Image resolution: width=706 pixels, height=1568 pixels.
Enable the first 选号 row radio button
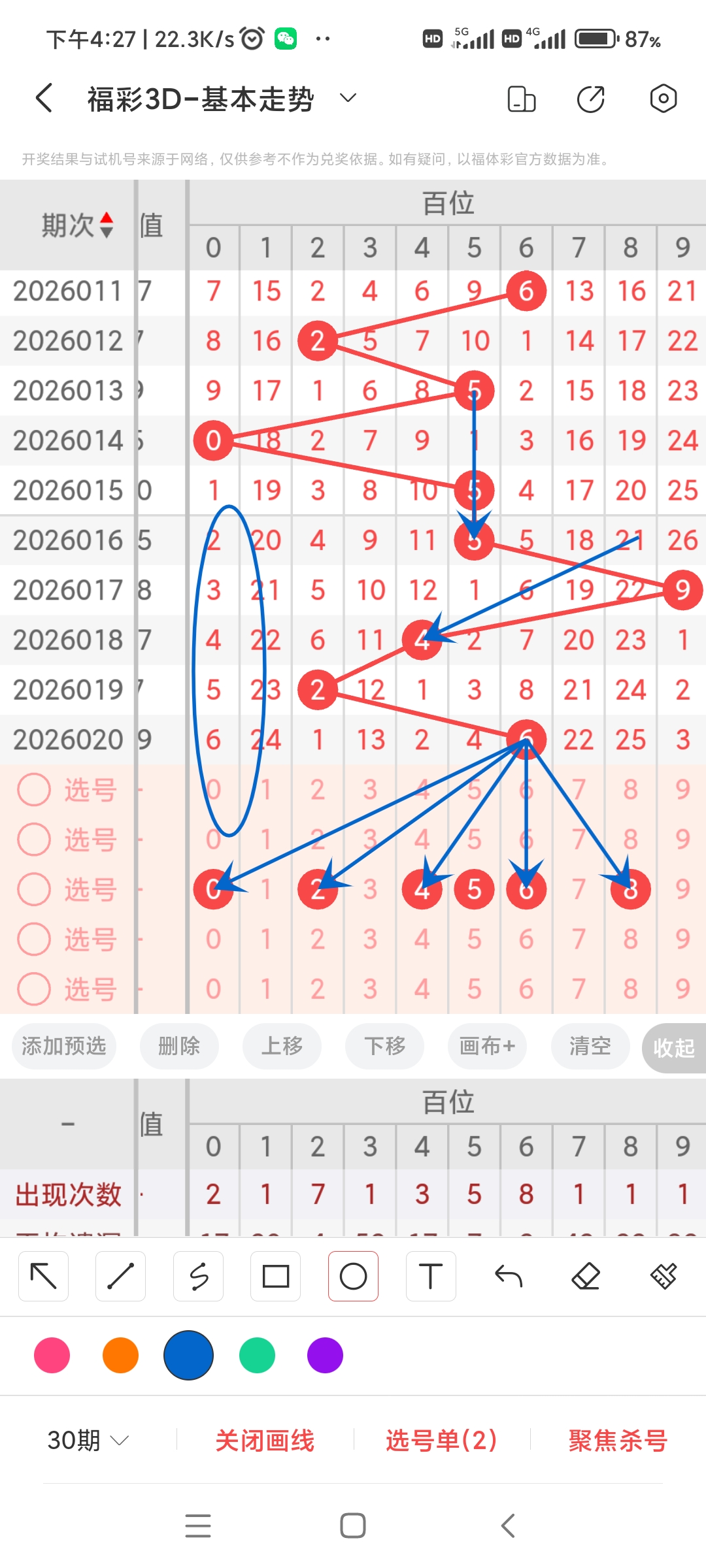pyautogui.click(x=34, y=789)
